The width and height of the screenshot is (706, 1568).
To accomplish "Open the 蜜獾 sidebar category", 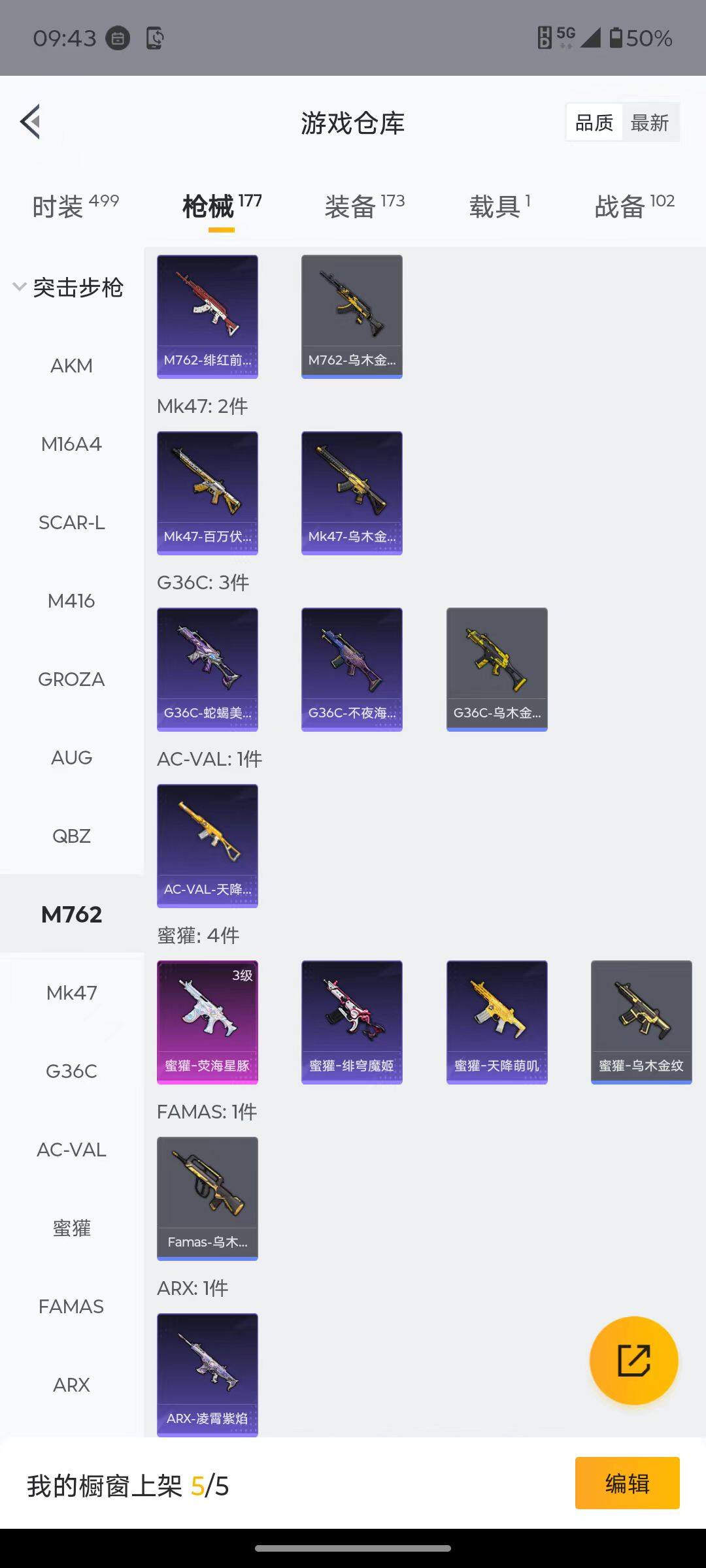I will point(71,1228).
